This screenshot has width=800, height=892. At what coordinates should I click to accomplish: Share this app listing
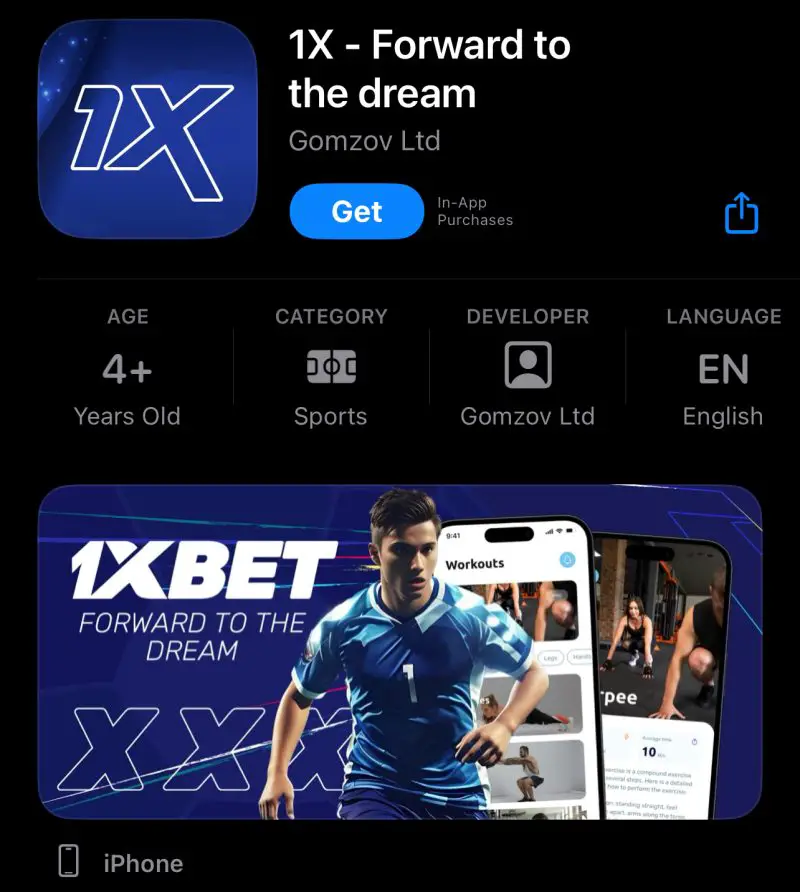pyautogui.click(x=741, y=213)
